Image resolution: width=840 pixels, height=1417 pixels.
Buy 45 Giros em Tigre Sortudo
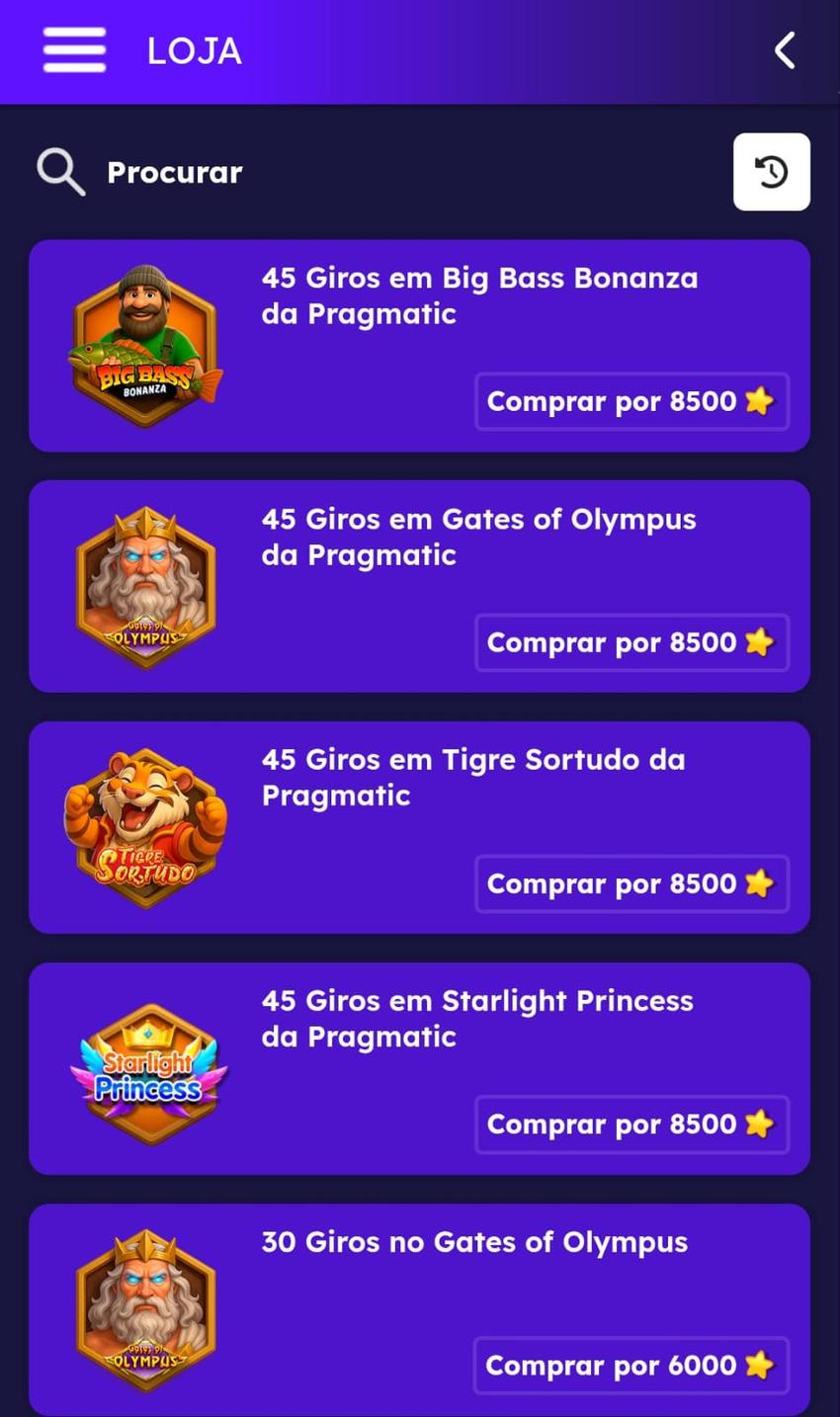tap(631, 883)
